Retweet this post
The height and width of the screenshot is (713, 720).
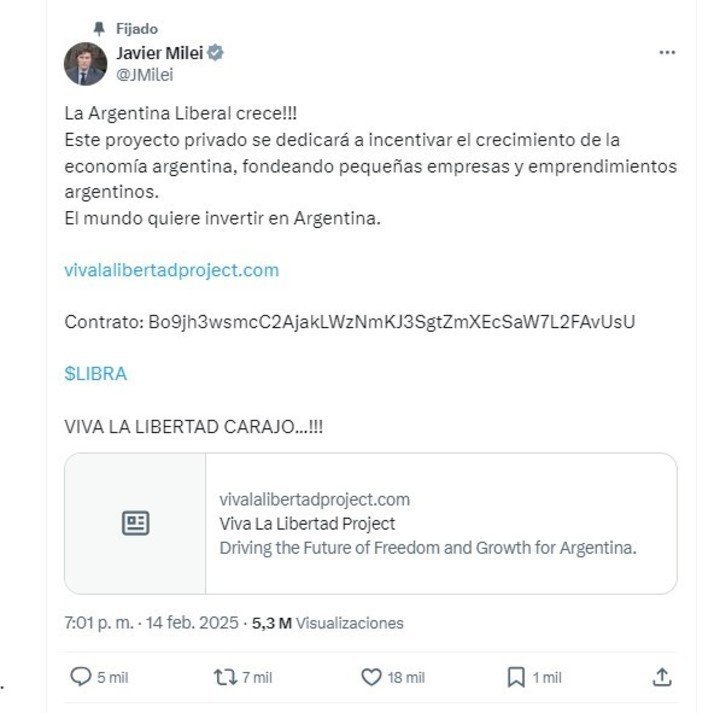tap(225, 677)
